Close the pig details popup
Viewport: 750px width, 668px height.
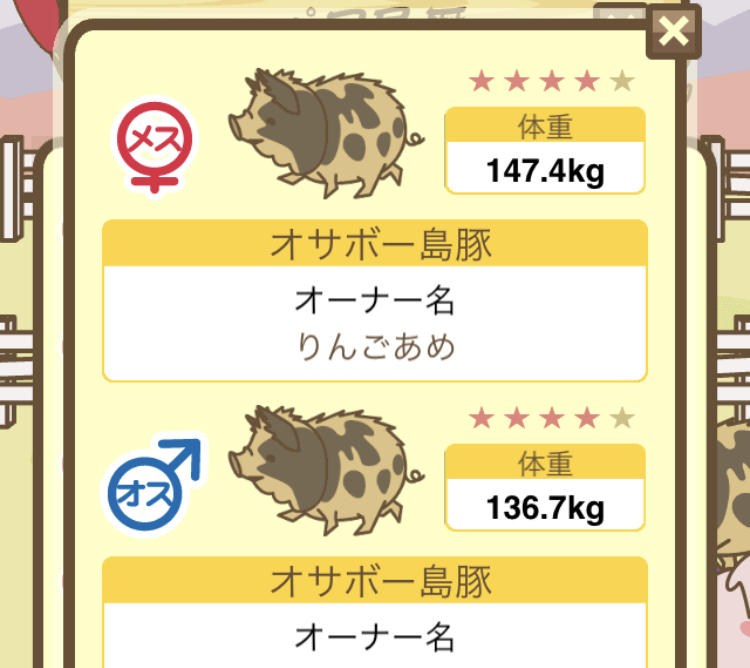[675, 32]
